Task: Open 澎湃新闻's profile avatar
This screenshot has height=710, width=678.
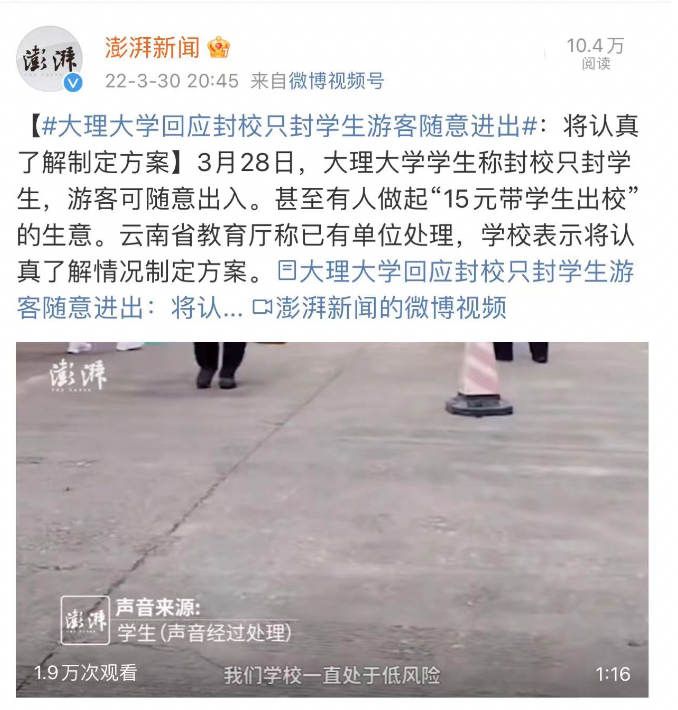Action: pyautogui.click(x=50, y=60)
